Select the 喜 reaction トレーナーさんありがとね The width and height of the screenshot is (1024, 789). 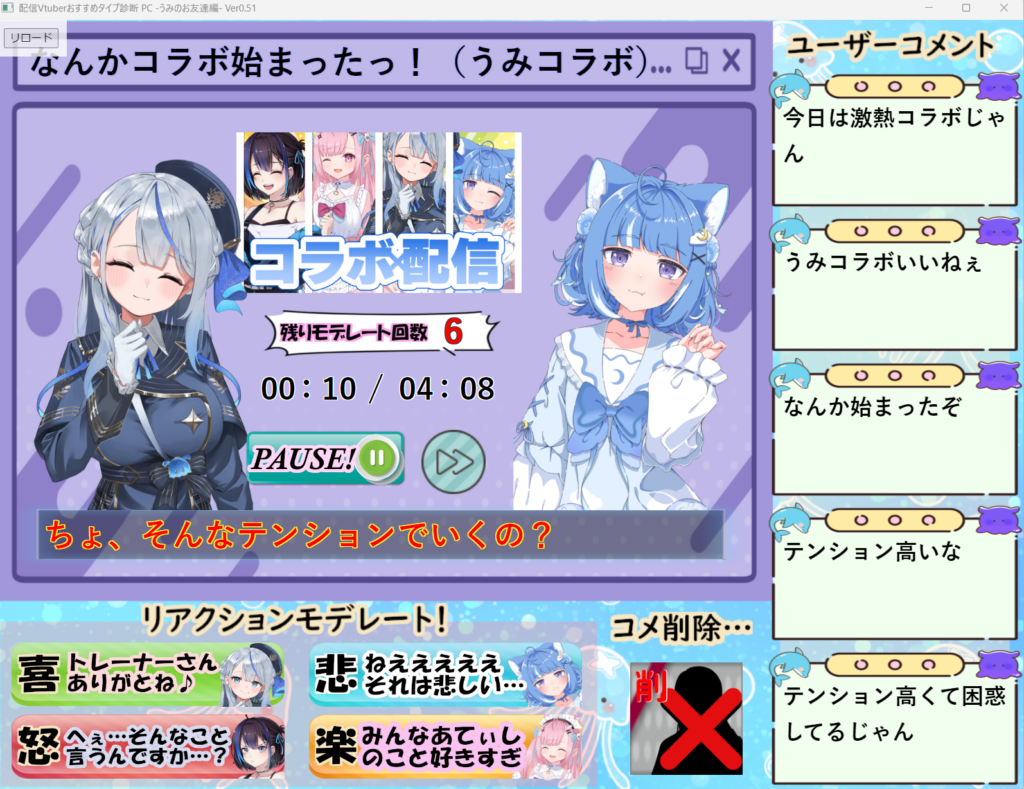click(x=147, y=673)
